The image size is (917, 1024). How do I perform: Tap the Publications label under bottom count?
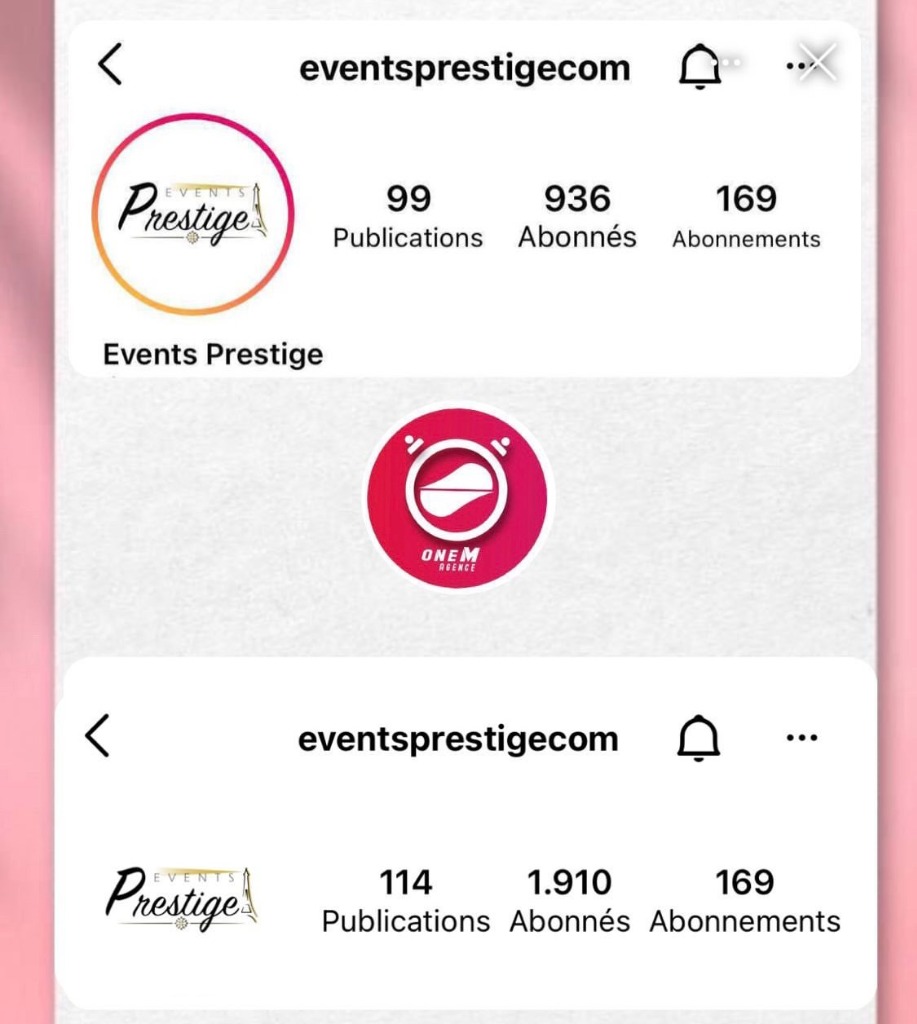(x=404, y=921)
